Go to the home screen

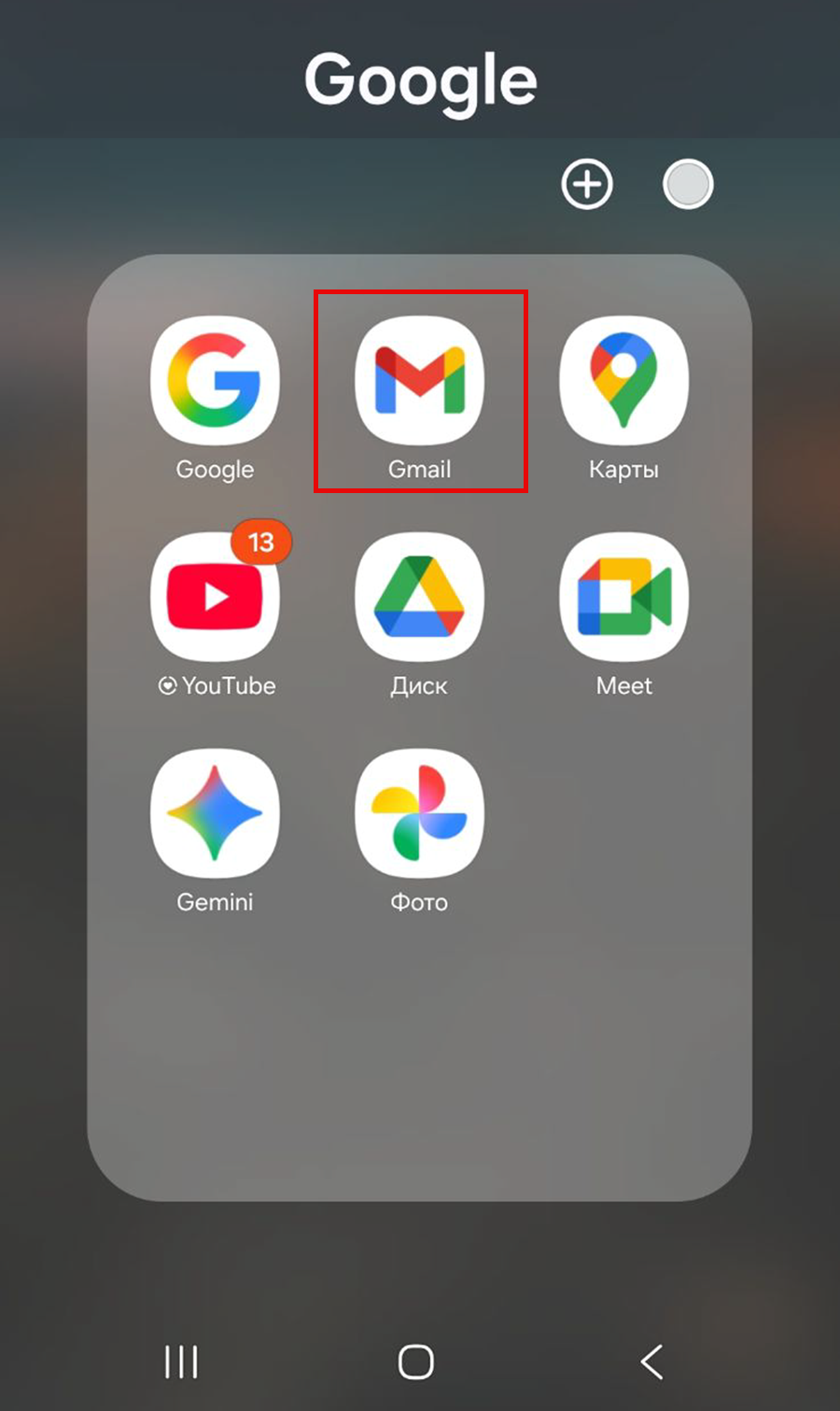tap(416, 1362)
